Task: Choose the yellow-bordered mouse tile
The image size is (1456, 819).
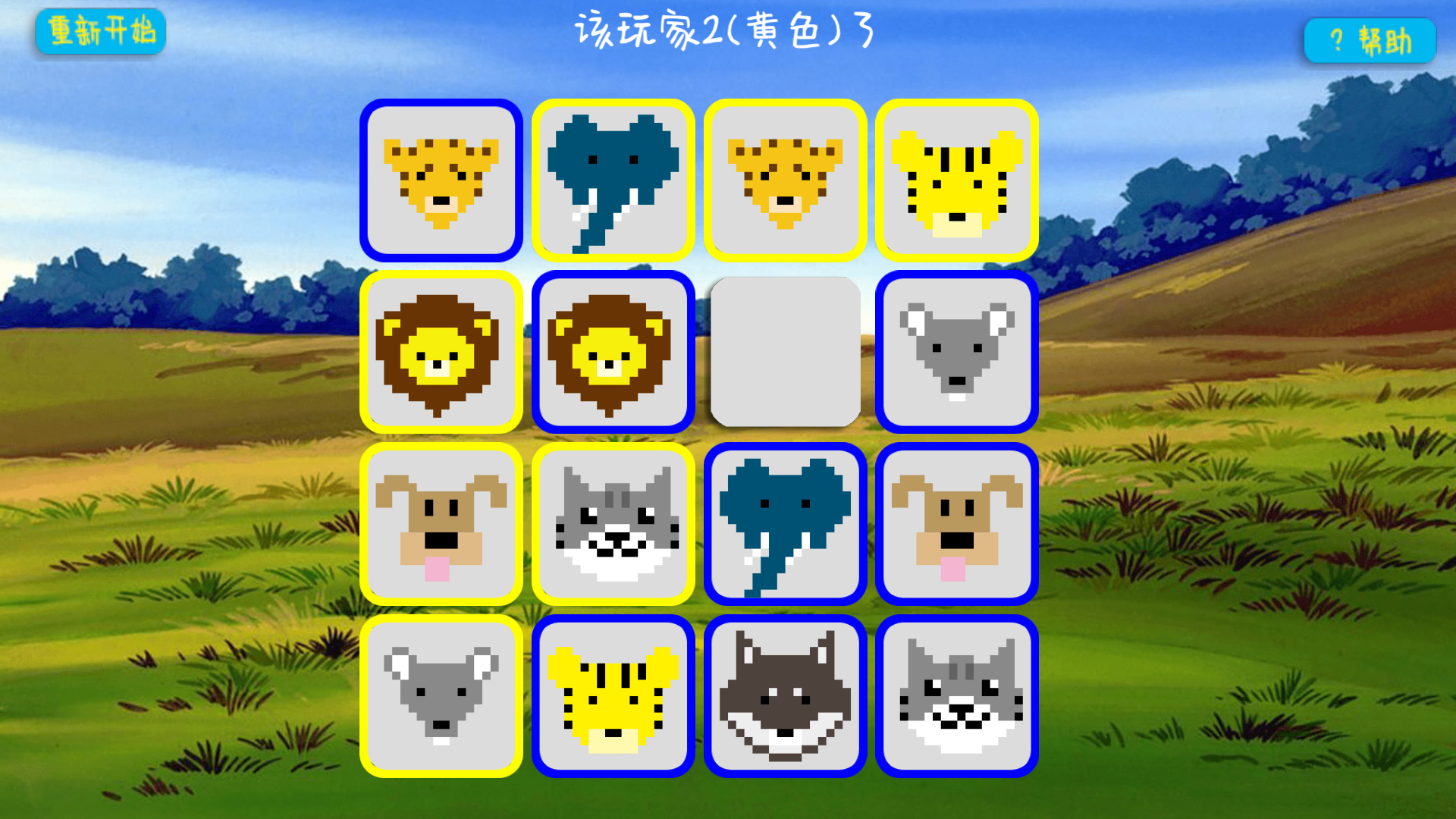Action: (x=441, y=696)
